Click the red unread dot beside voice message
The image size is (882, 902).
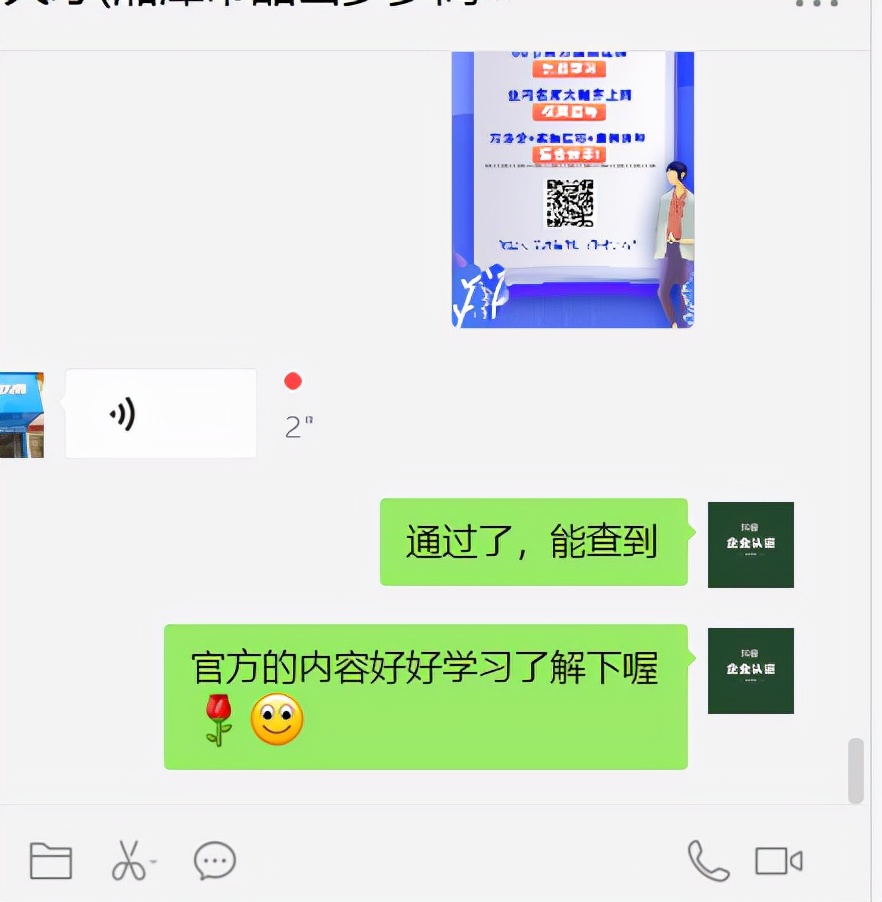292,381
